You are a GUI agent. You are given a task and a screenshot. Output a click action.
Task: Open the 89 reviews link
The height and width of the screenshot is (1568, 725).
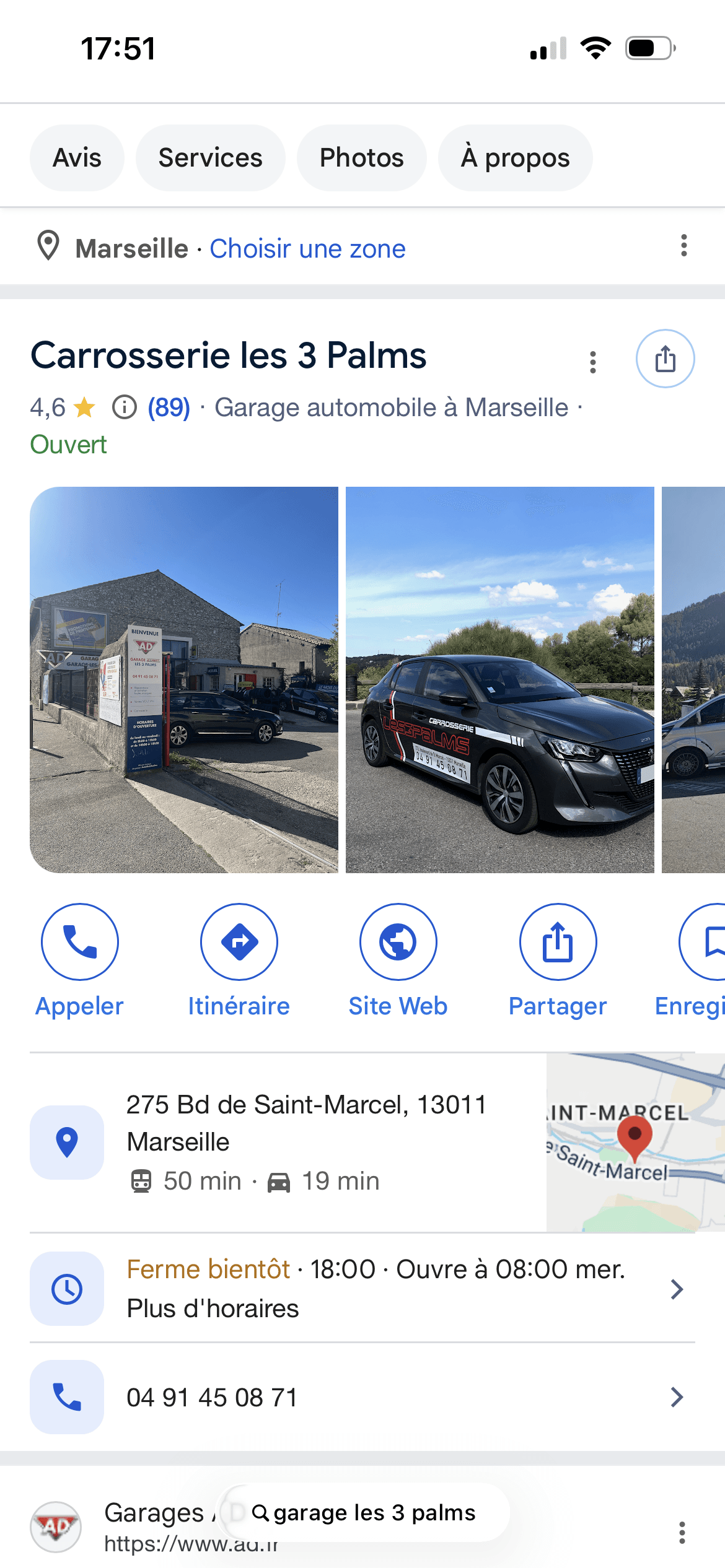(169, 407)
